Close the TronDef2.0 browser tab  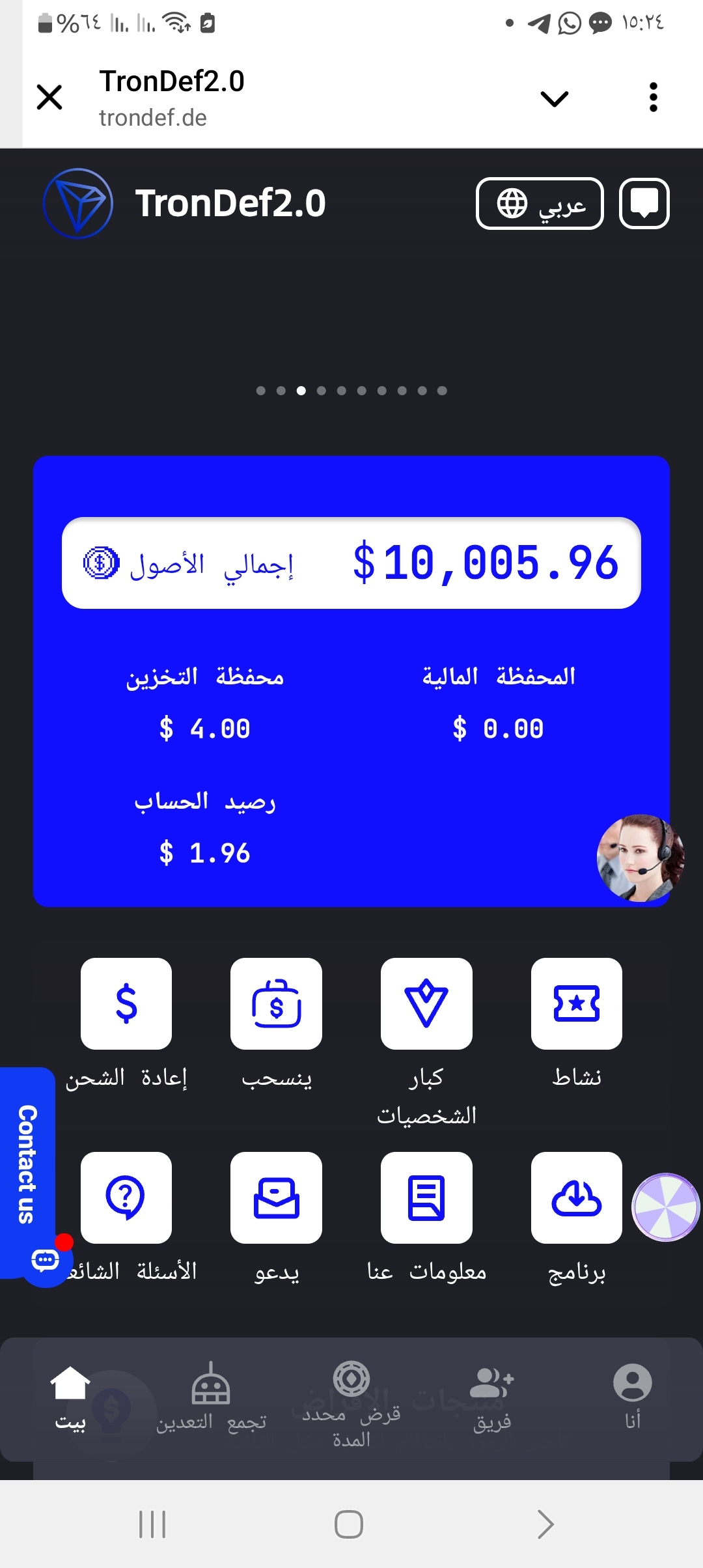(49, 98)
